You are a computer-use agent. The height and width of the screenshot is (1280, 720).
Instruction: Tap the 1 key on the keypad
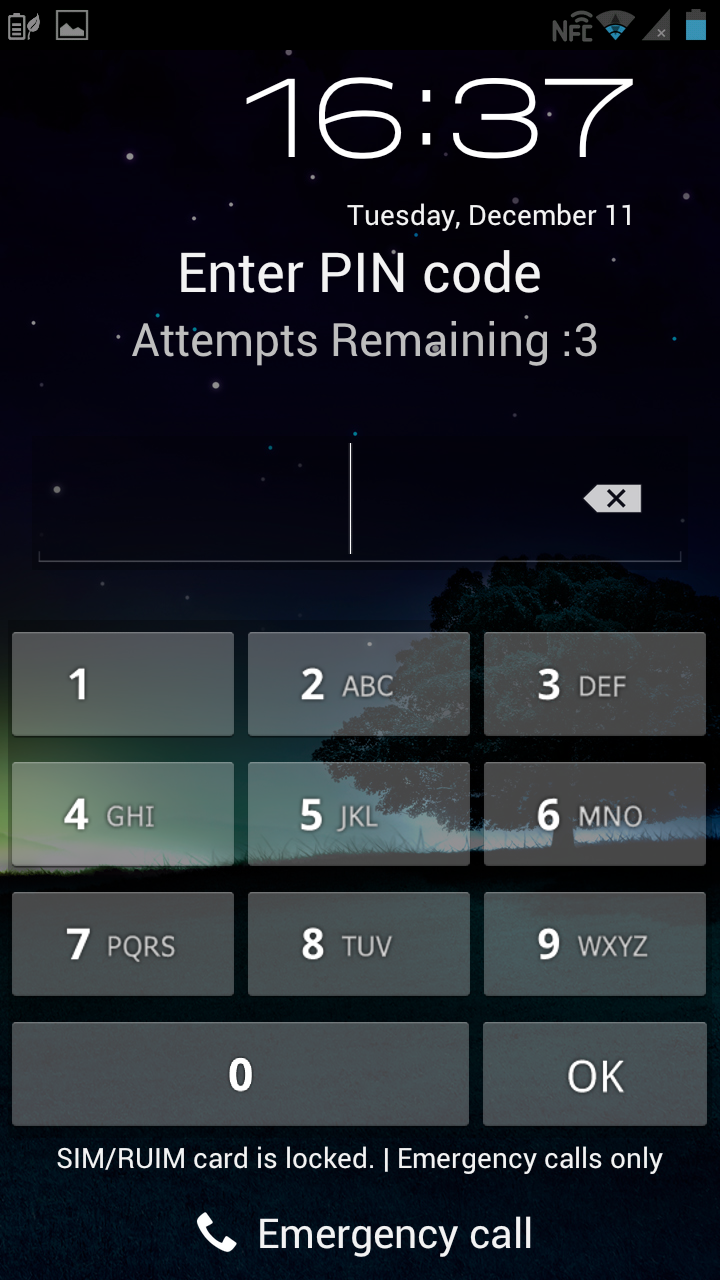[123, 684]
